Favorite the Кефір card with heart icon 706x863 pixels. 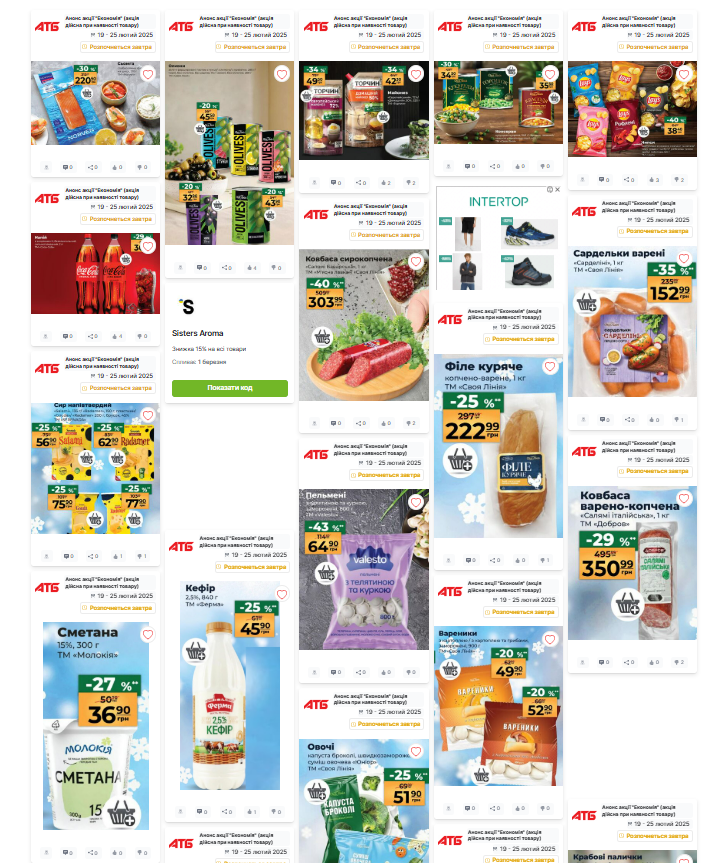pos(282,594)
